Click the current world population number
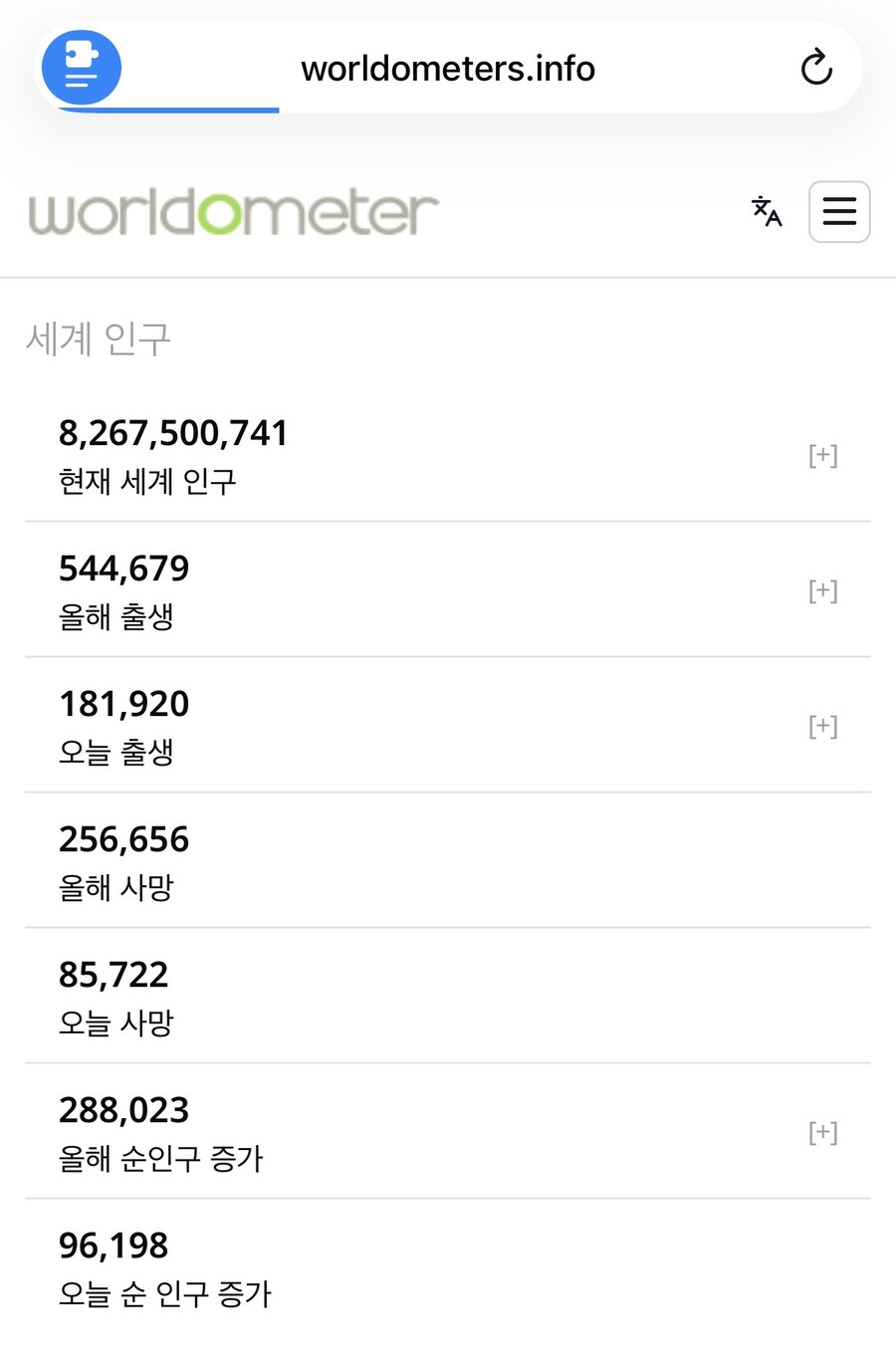 [173, 432]
